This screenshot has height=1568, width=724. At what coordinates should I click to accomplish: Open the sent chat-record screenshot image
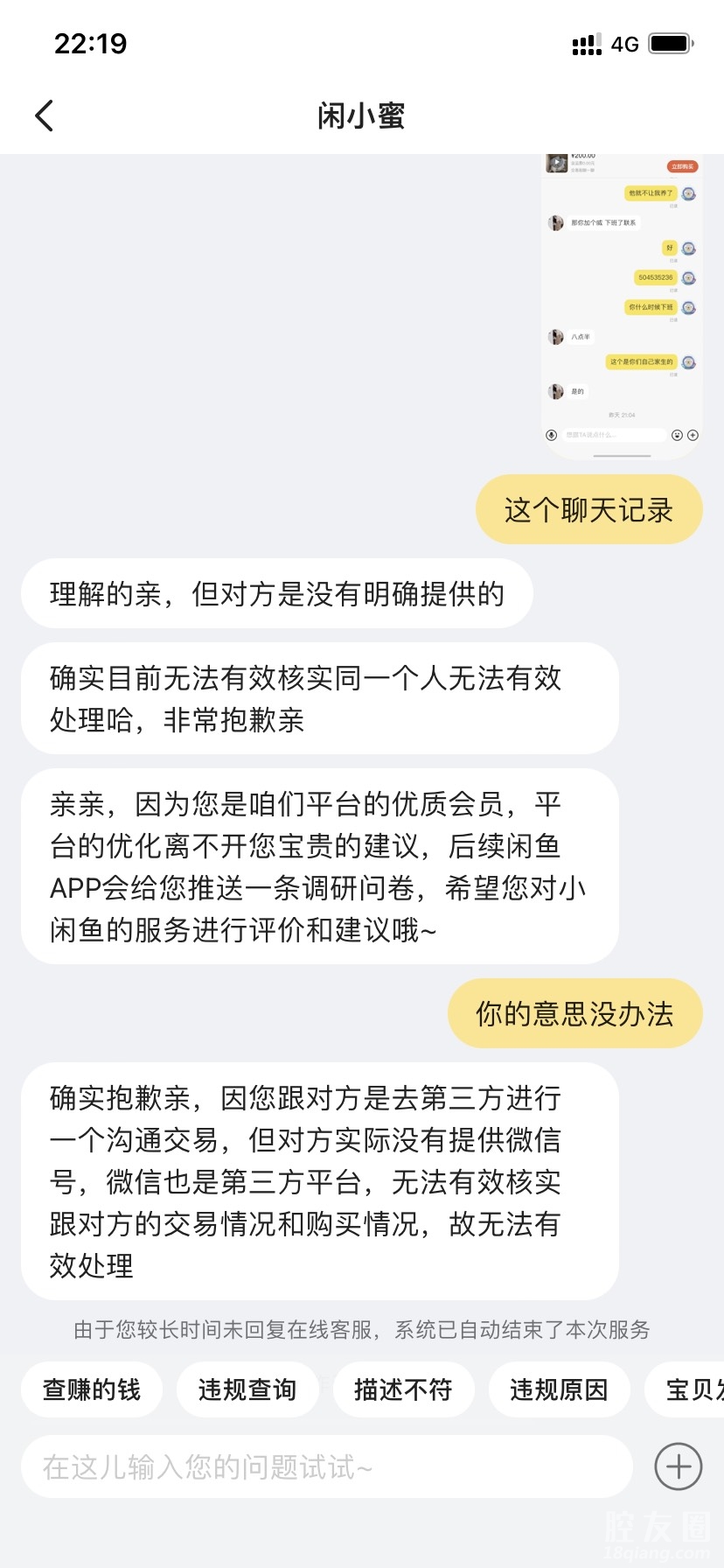tap(622, 306)
